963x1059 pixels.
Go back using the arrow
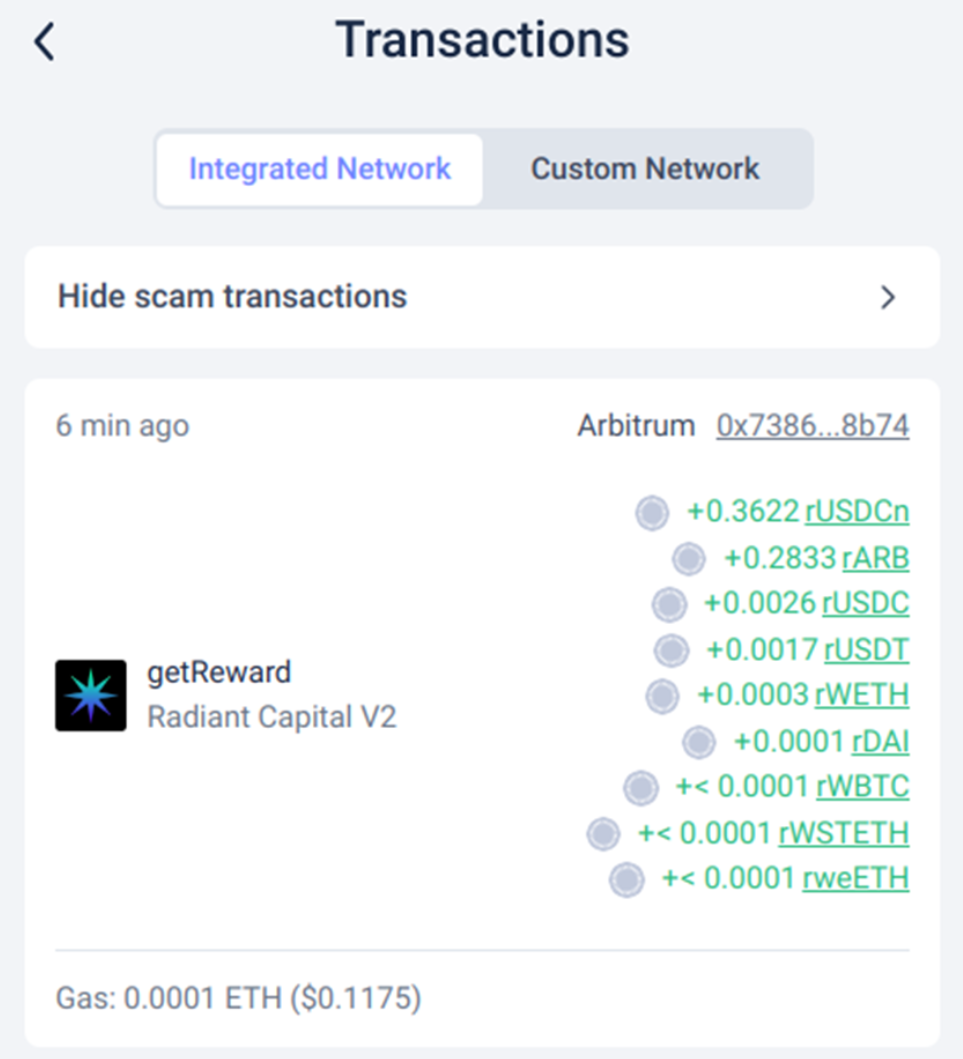(44, 42)
